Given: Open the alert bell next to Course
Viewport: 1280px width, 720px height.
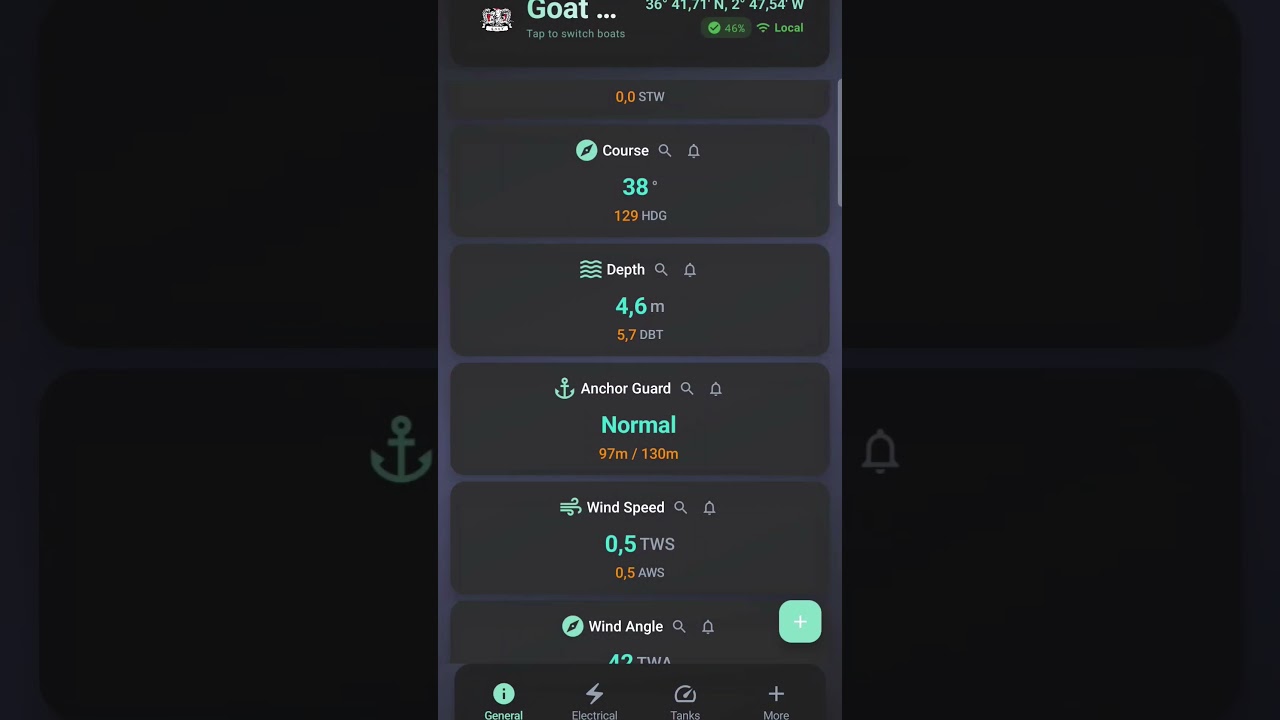Looking at the screenshot, I should click(x=693, y=151).
